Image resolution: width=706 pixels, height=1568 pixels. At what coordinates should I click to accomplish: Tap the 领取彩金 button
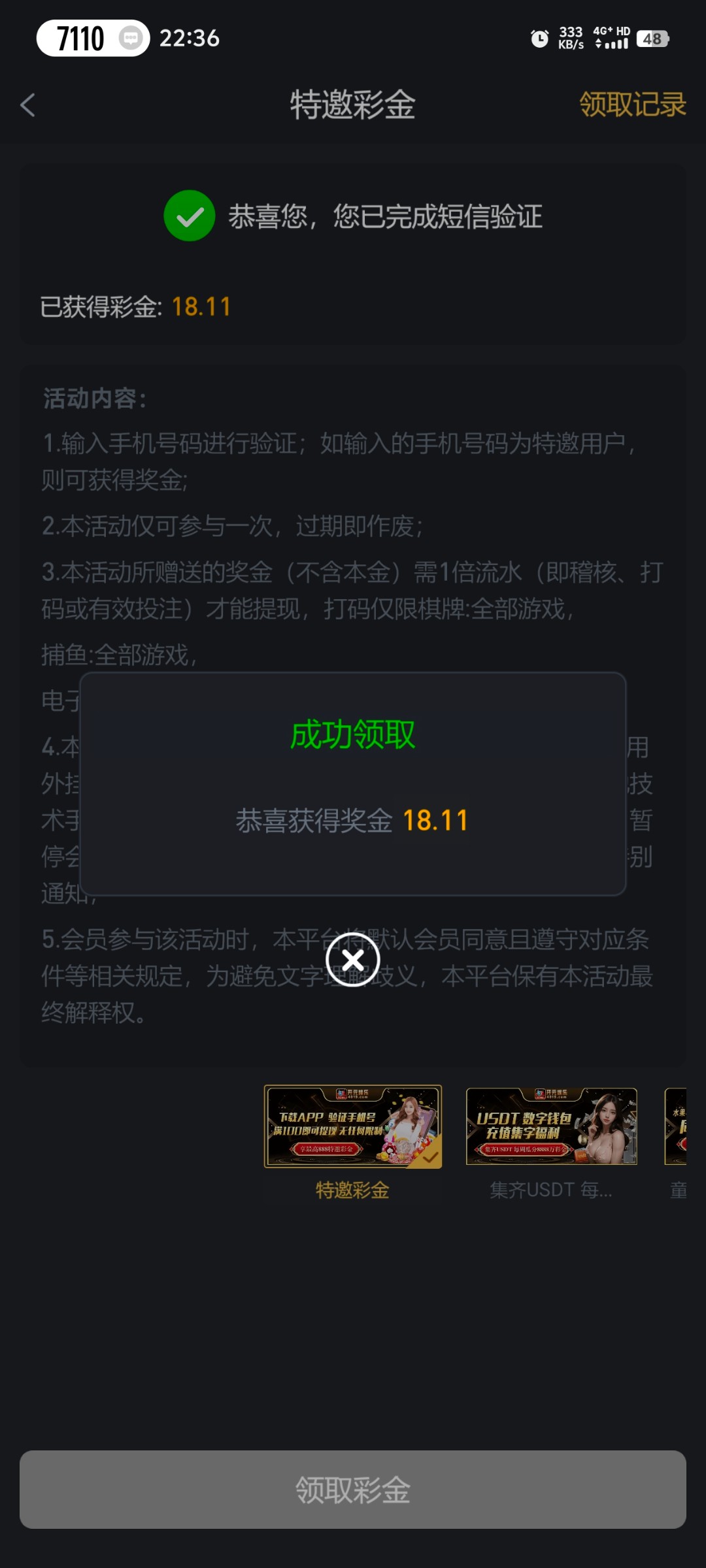[x=353, y=1489]
